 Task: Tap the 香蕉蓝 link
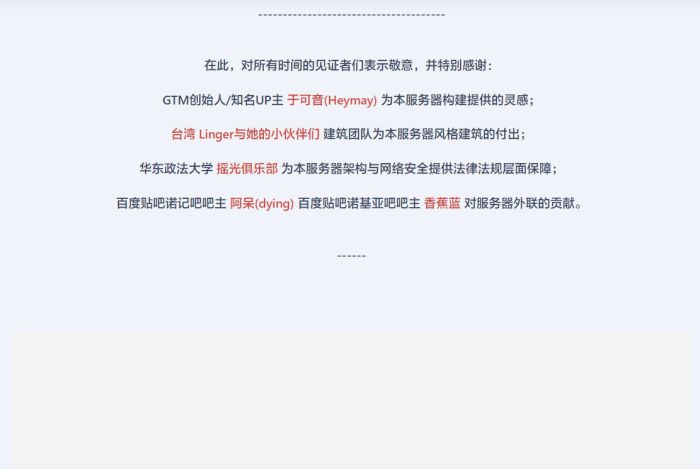point(442,203)
